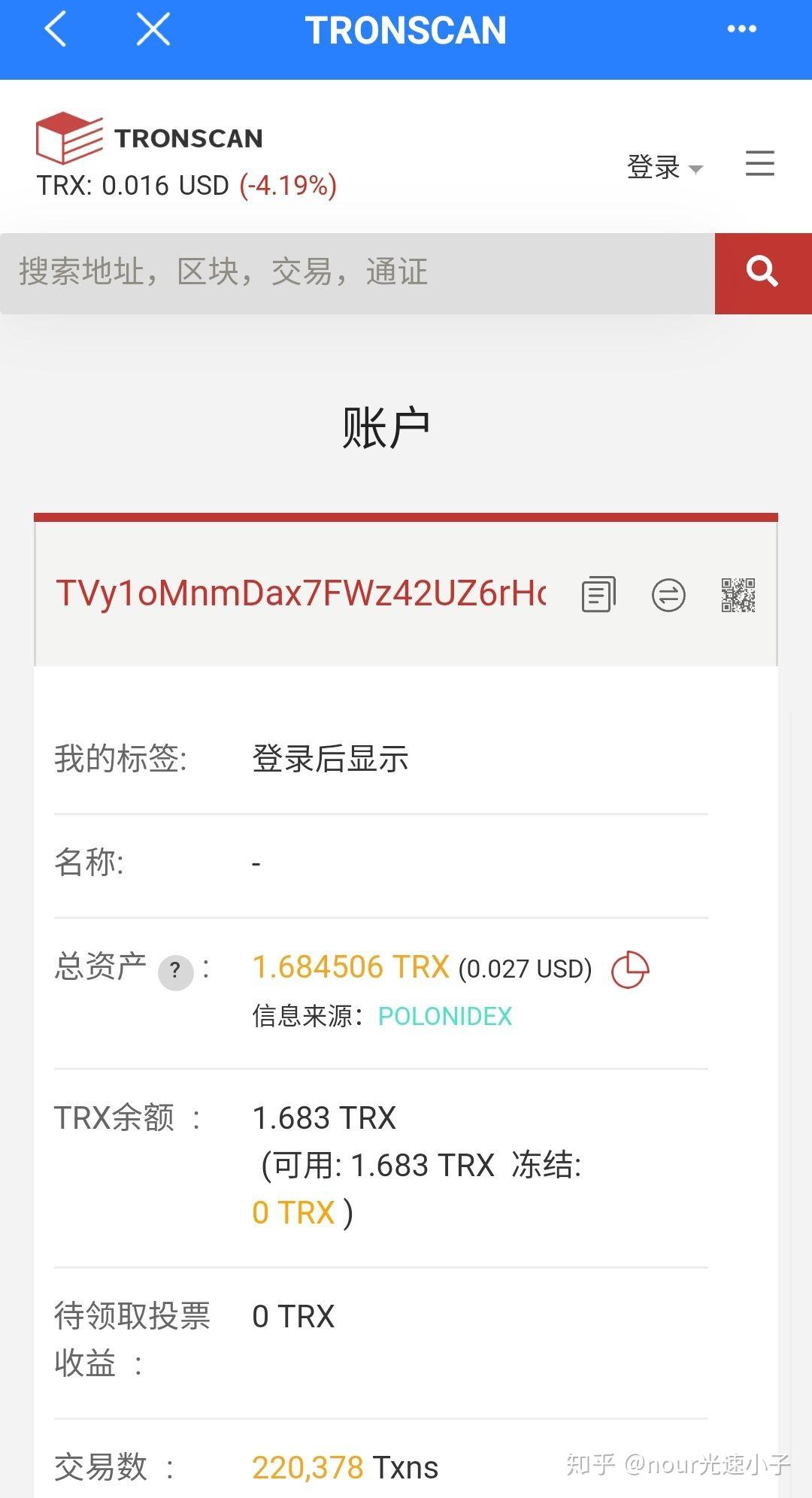
Task: Open the address conversion icon beside copy
Action: click(668, 594)
